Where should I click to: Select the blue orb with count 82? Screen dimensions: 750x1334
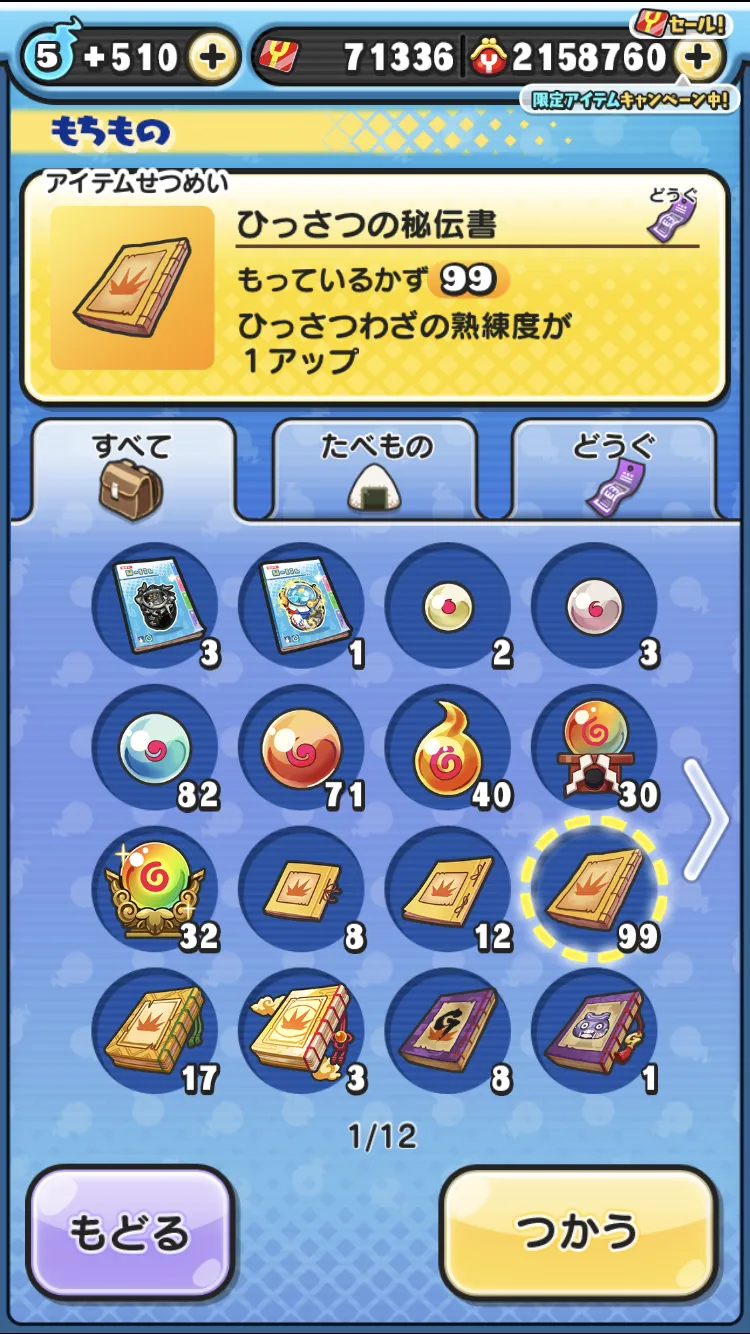pyautogui.click(x=155, y=748)
